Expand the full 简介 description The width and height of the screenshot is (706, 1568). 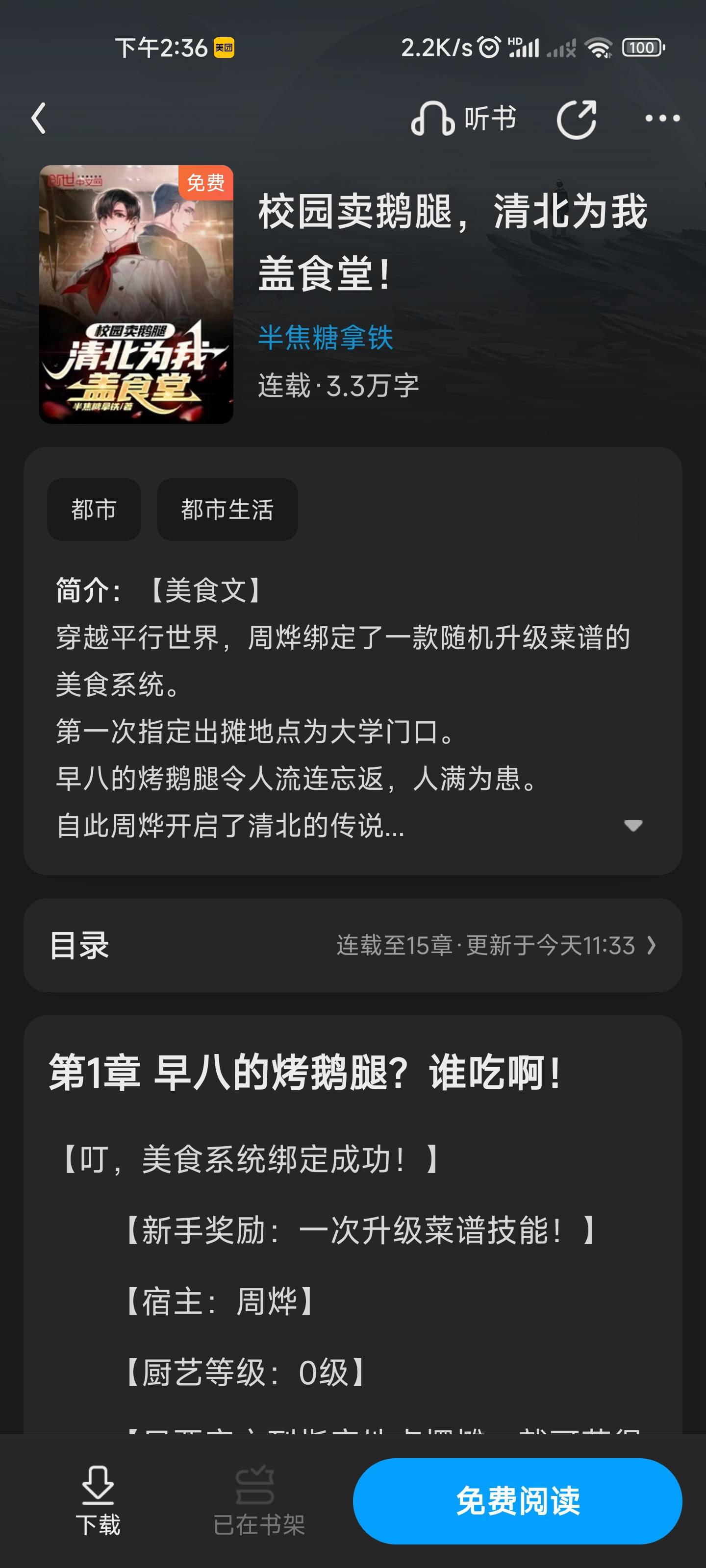click(633, 825)
